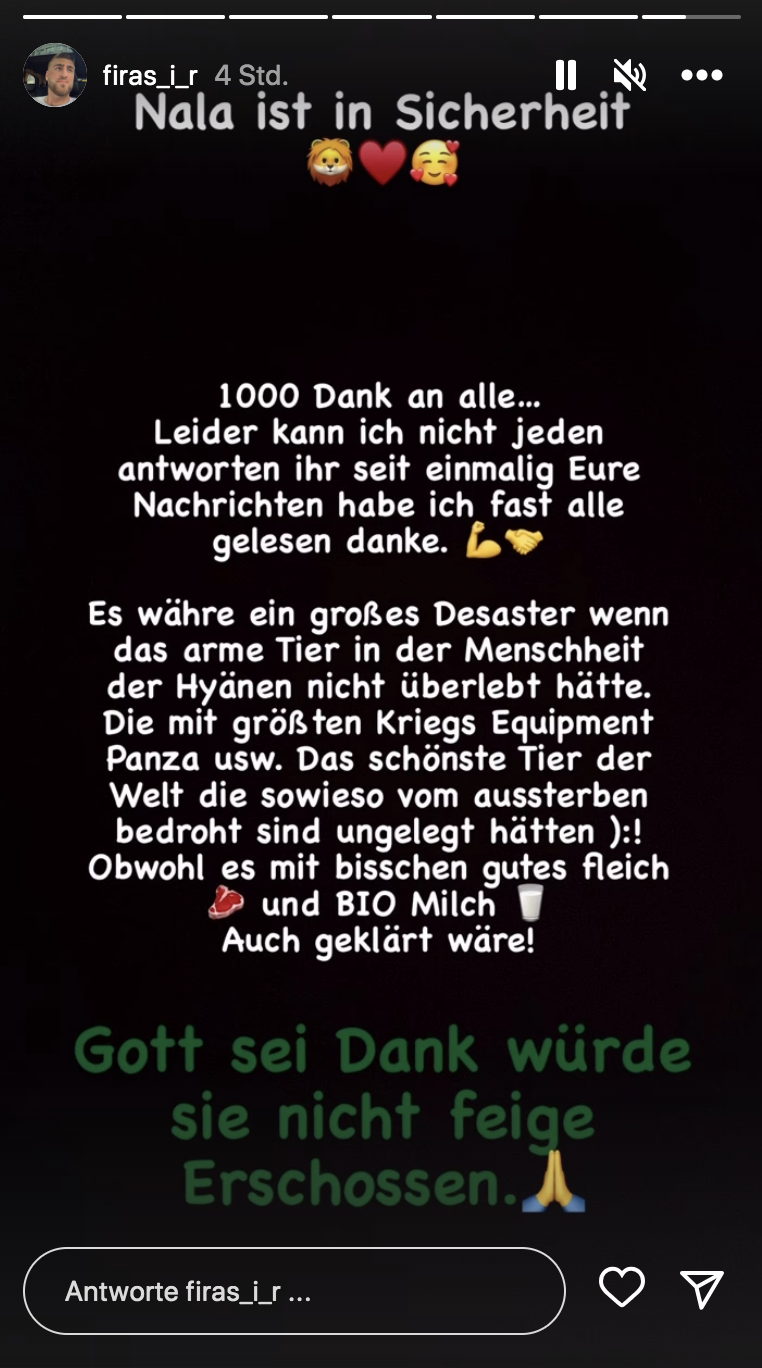Reply in the Antworte firas_i_r field
Viewport: 762px width, 1368px height.
pos(294,1291)
